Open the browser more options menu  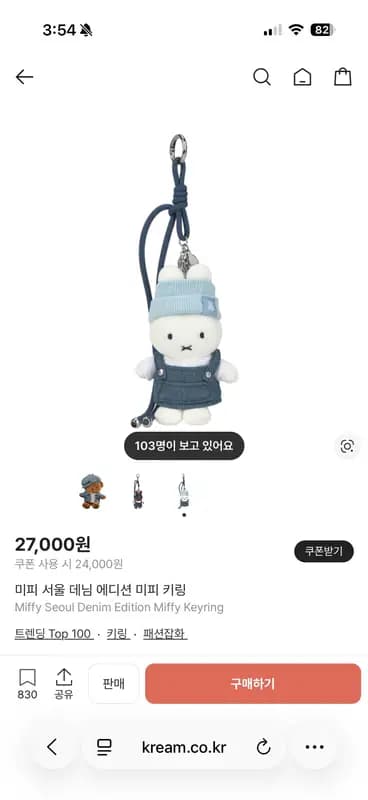click(x=314, y=747)
